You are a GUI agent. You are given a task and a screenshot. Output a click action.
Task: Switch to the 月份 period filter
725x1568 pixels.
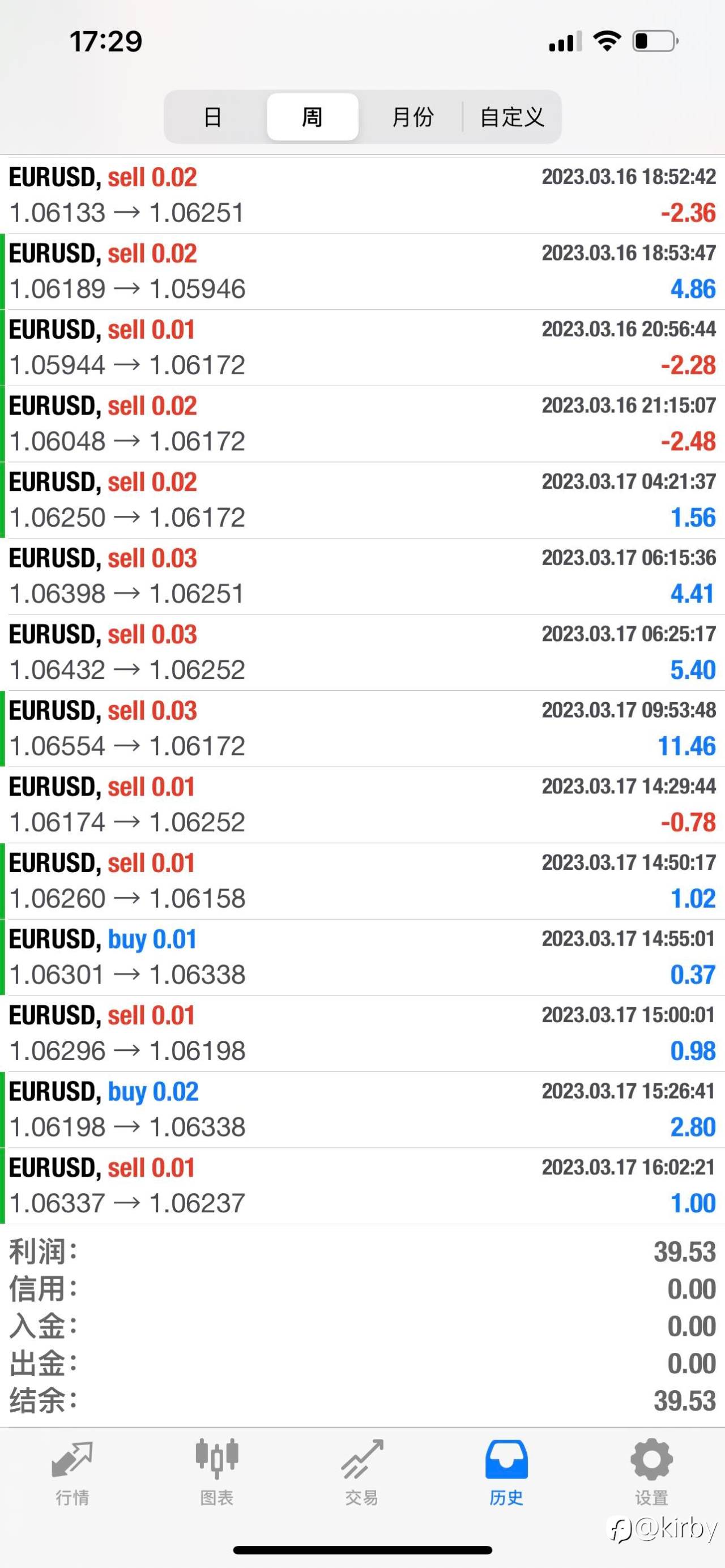(412, 117)
